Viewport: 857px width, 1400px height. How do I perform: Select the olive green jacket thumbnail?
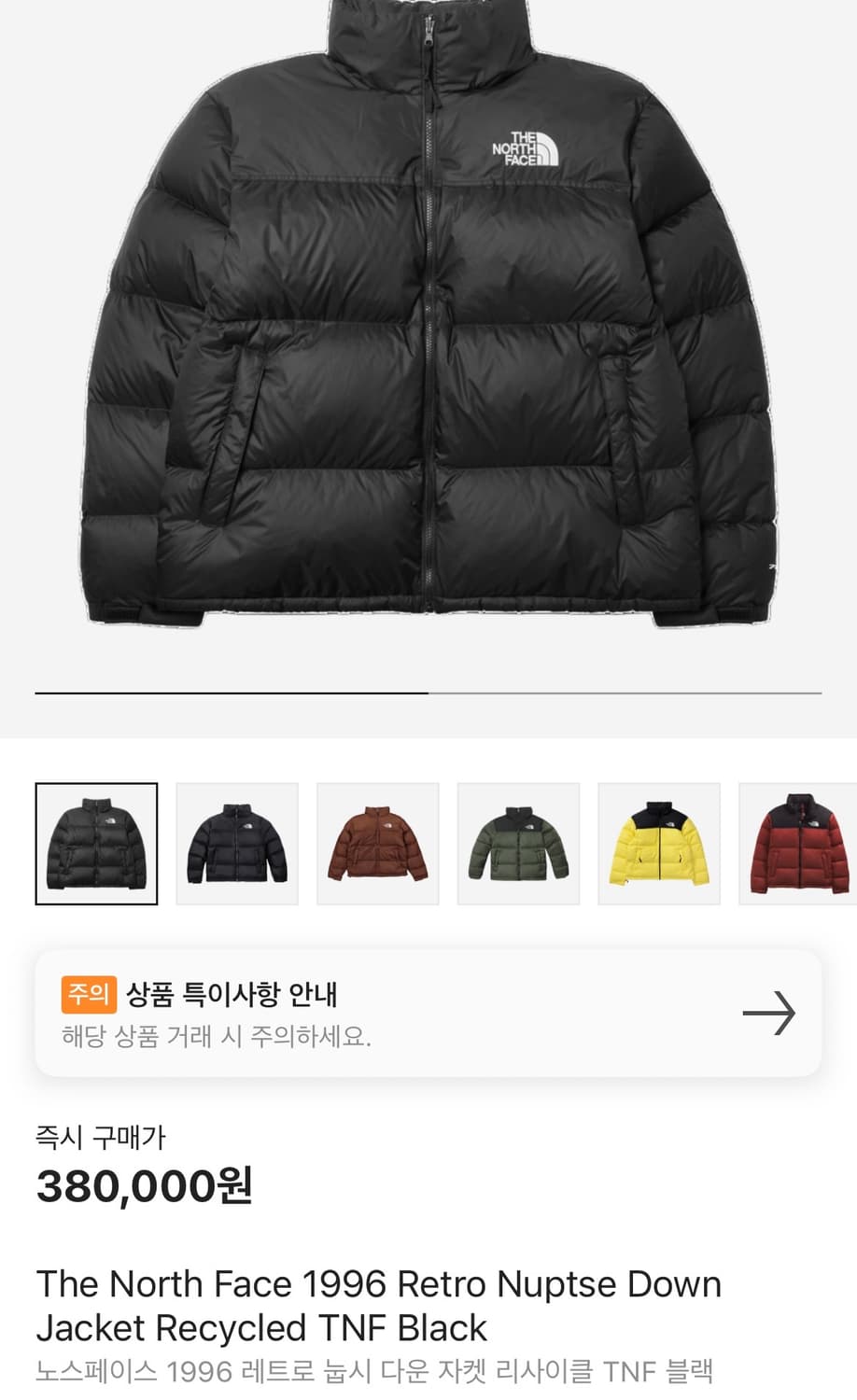(x=518, y=843)
